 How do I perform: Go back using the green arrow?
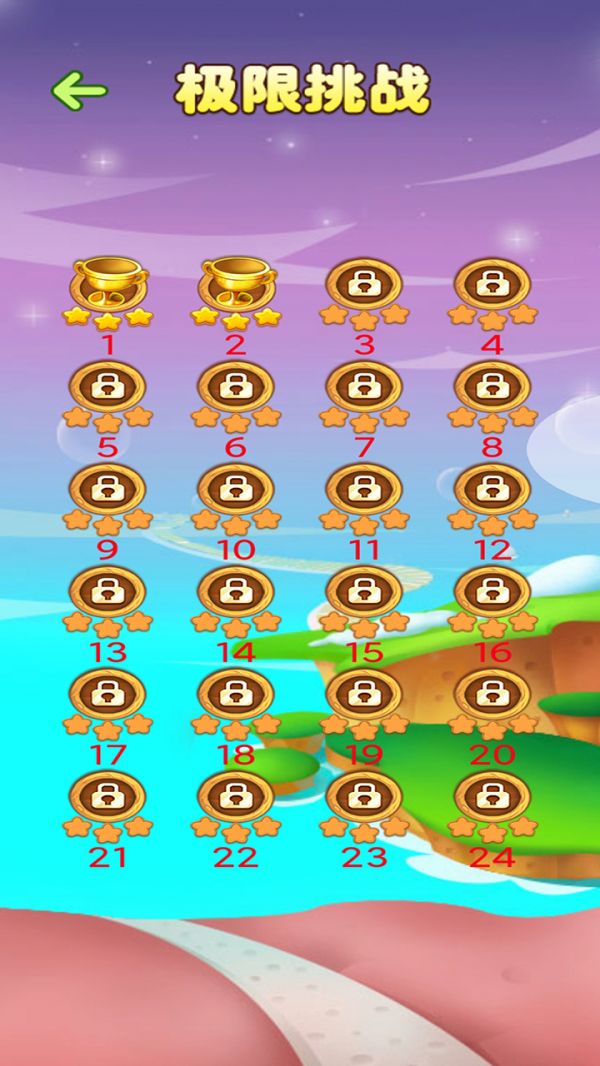click(79, 91)
